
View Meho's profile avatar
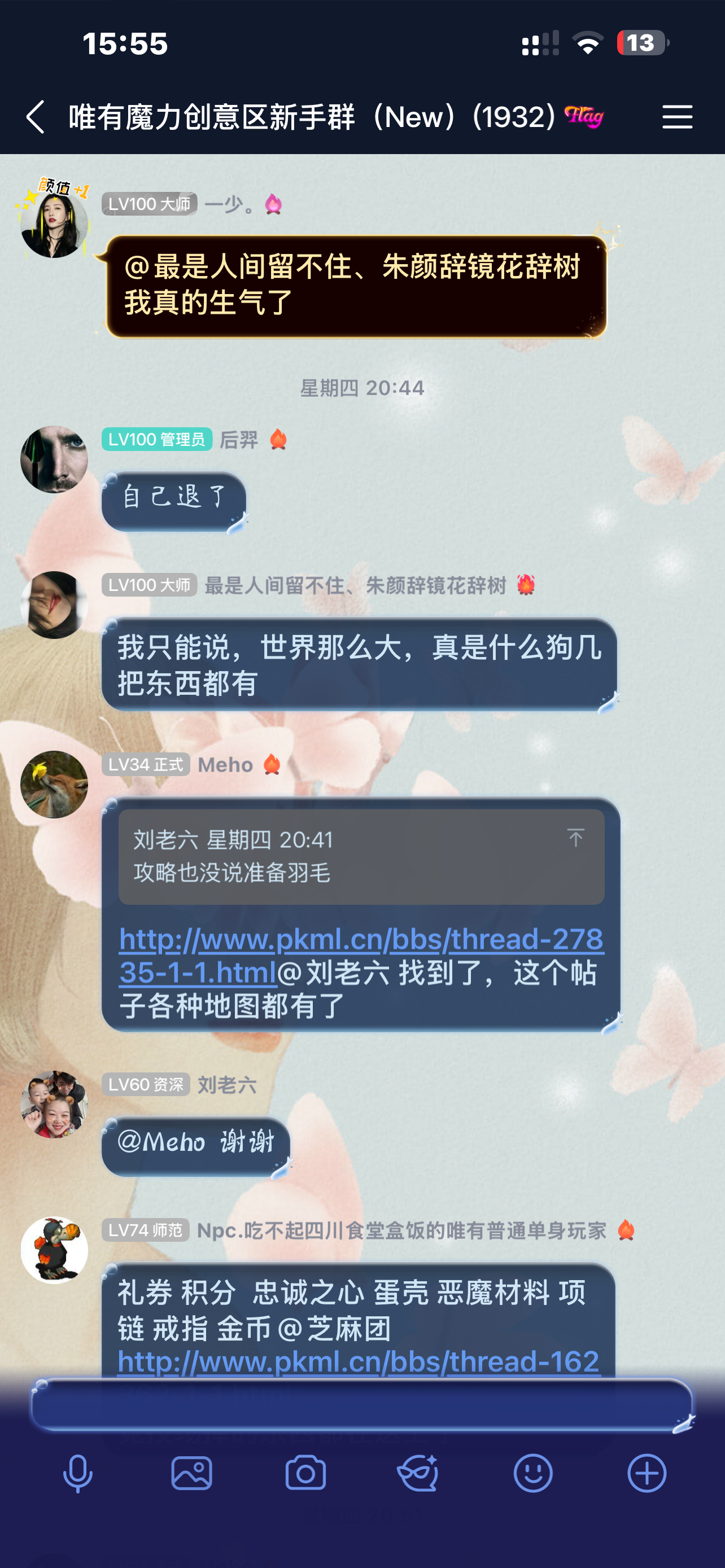click(x=54, y=785)
